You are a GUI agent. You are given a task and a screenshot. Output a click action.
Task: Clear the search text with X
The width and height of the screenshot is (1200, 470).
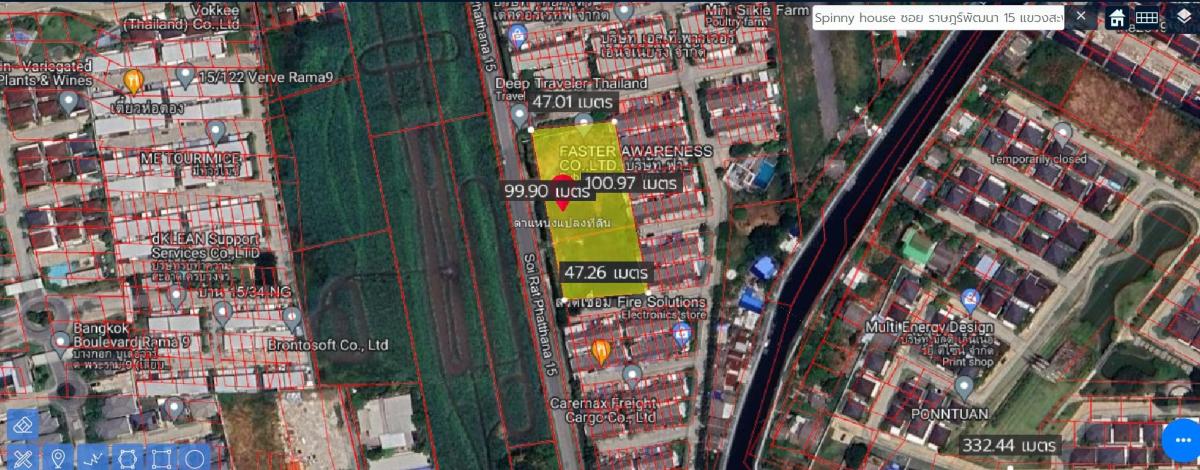(1080, 17)
